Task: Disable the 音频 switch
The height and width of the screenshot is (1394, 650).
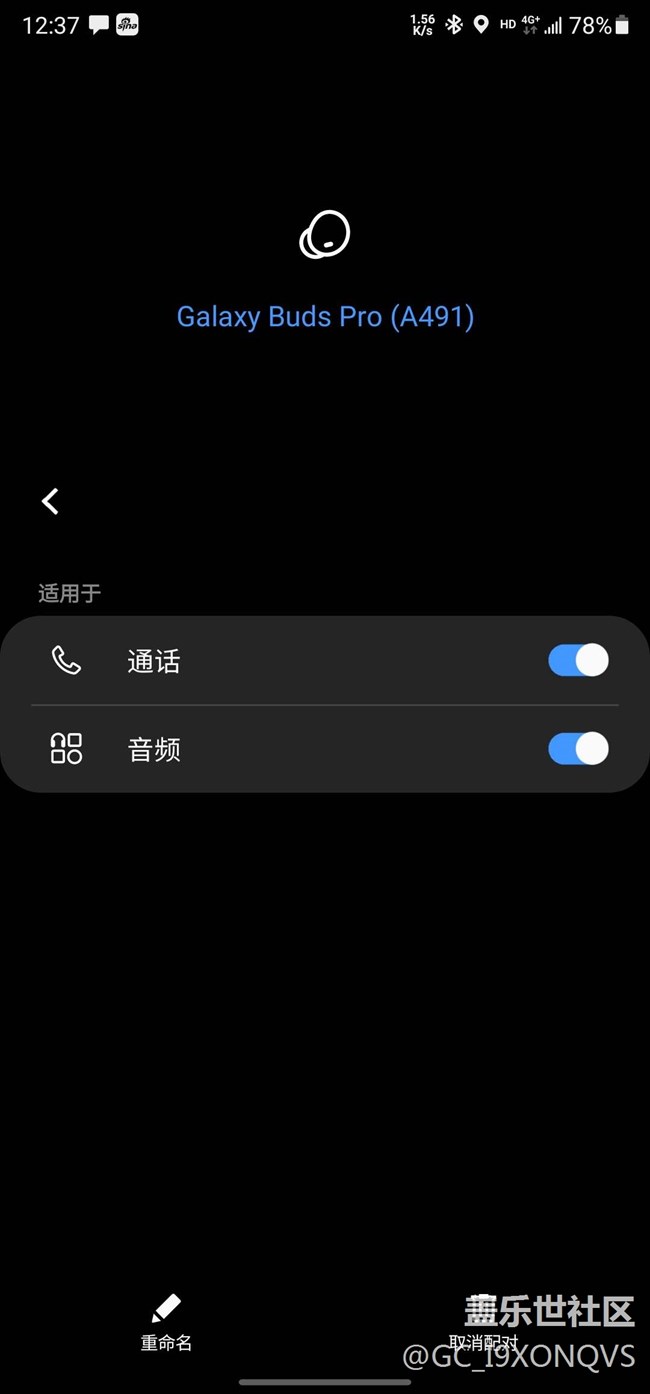Action: point(578,749)
